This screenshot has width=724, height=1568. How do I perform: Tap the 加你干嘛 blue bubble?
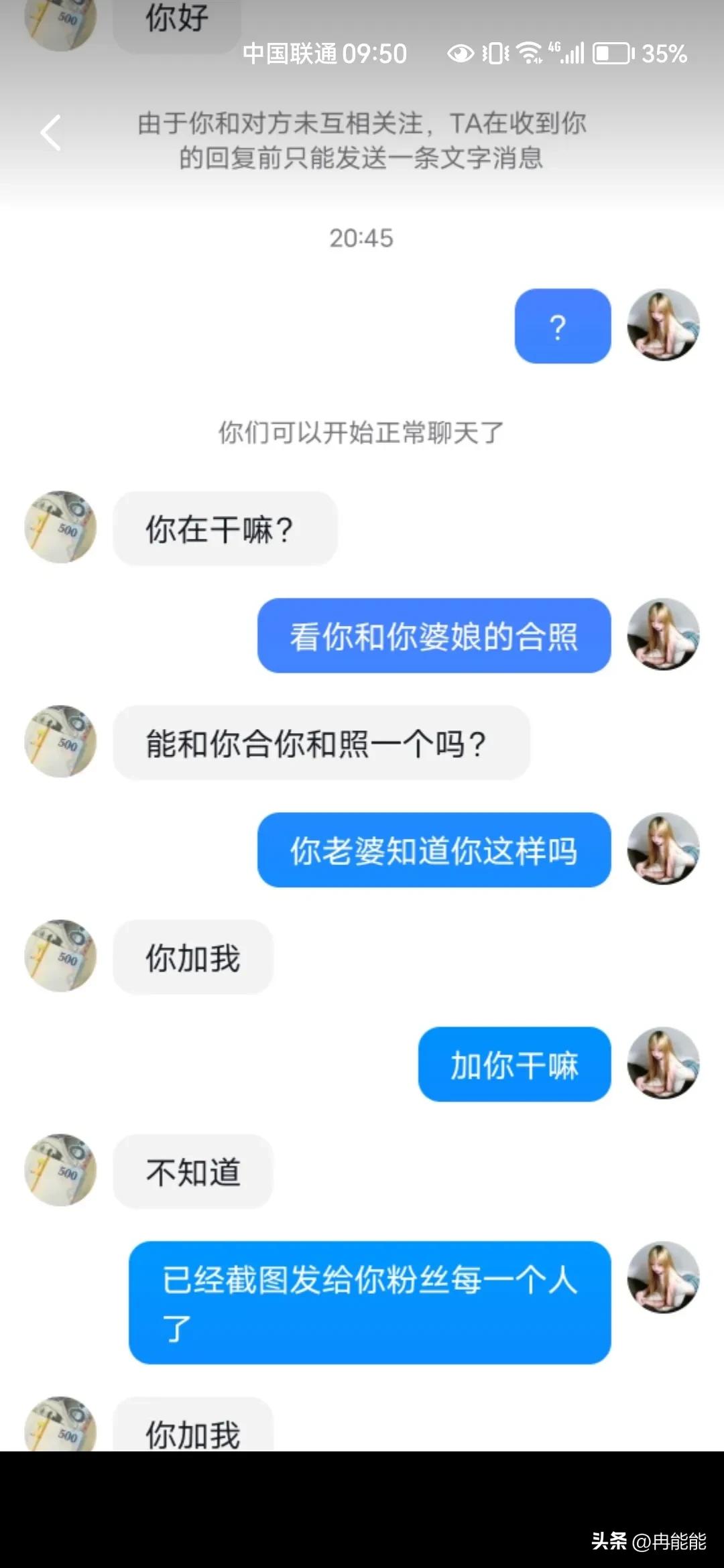[514, 1066]
